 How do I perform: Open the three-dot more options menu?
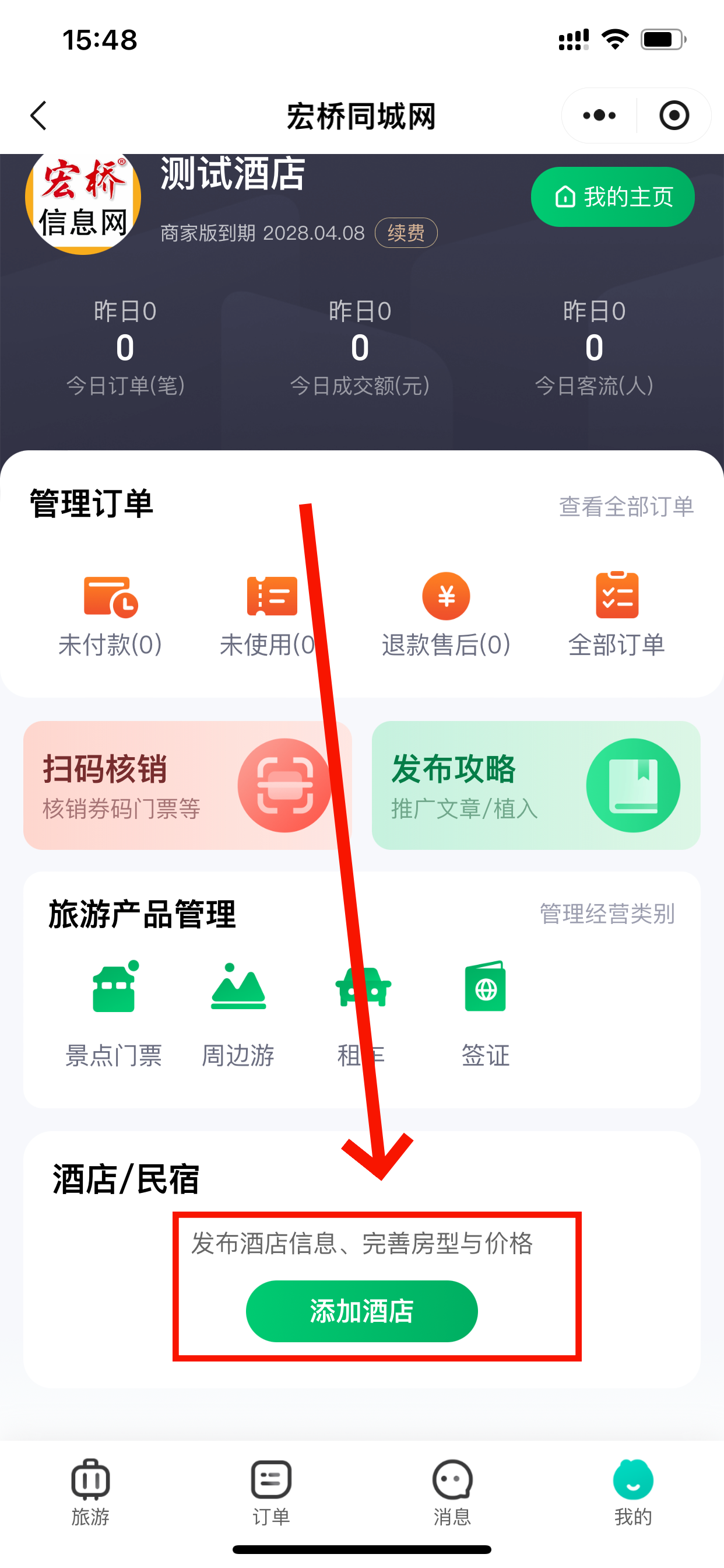coord(597,115)
